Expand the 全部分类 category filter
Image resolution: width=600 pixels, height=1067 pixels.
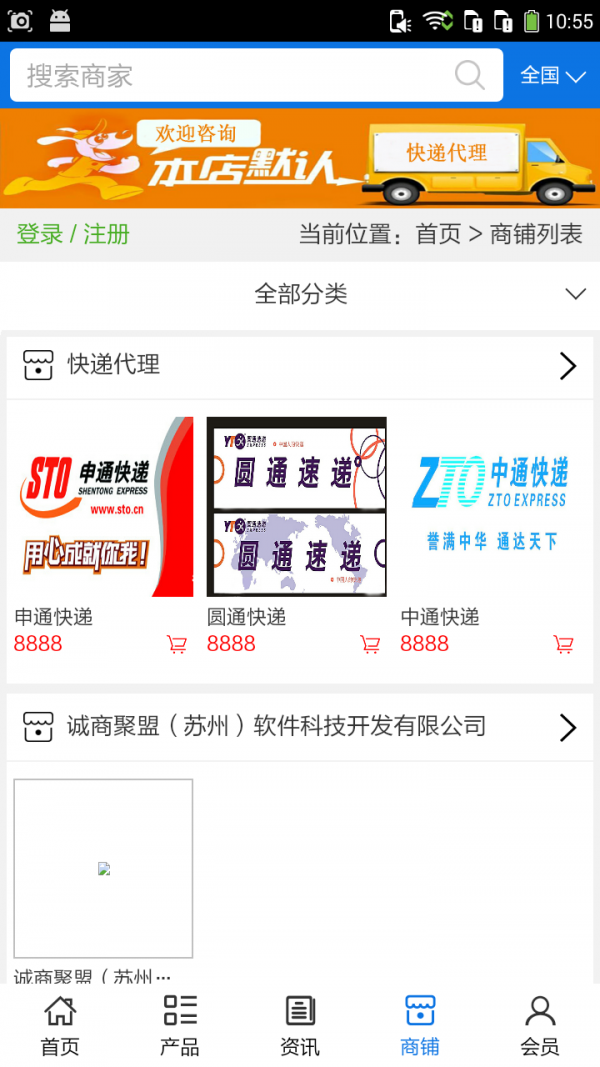coord(300,294)
